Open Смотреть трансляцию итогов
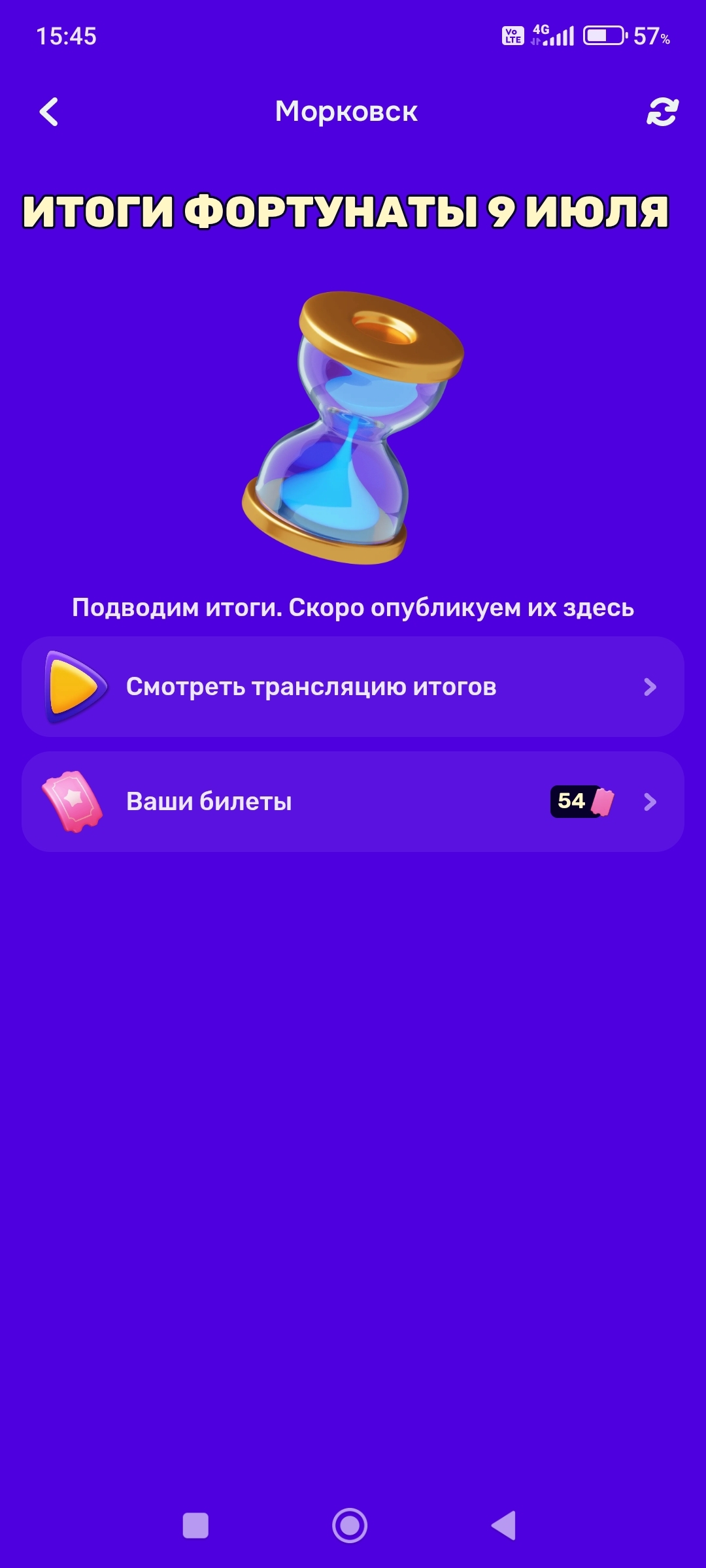 (x=353, y=687)
